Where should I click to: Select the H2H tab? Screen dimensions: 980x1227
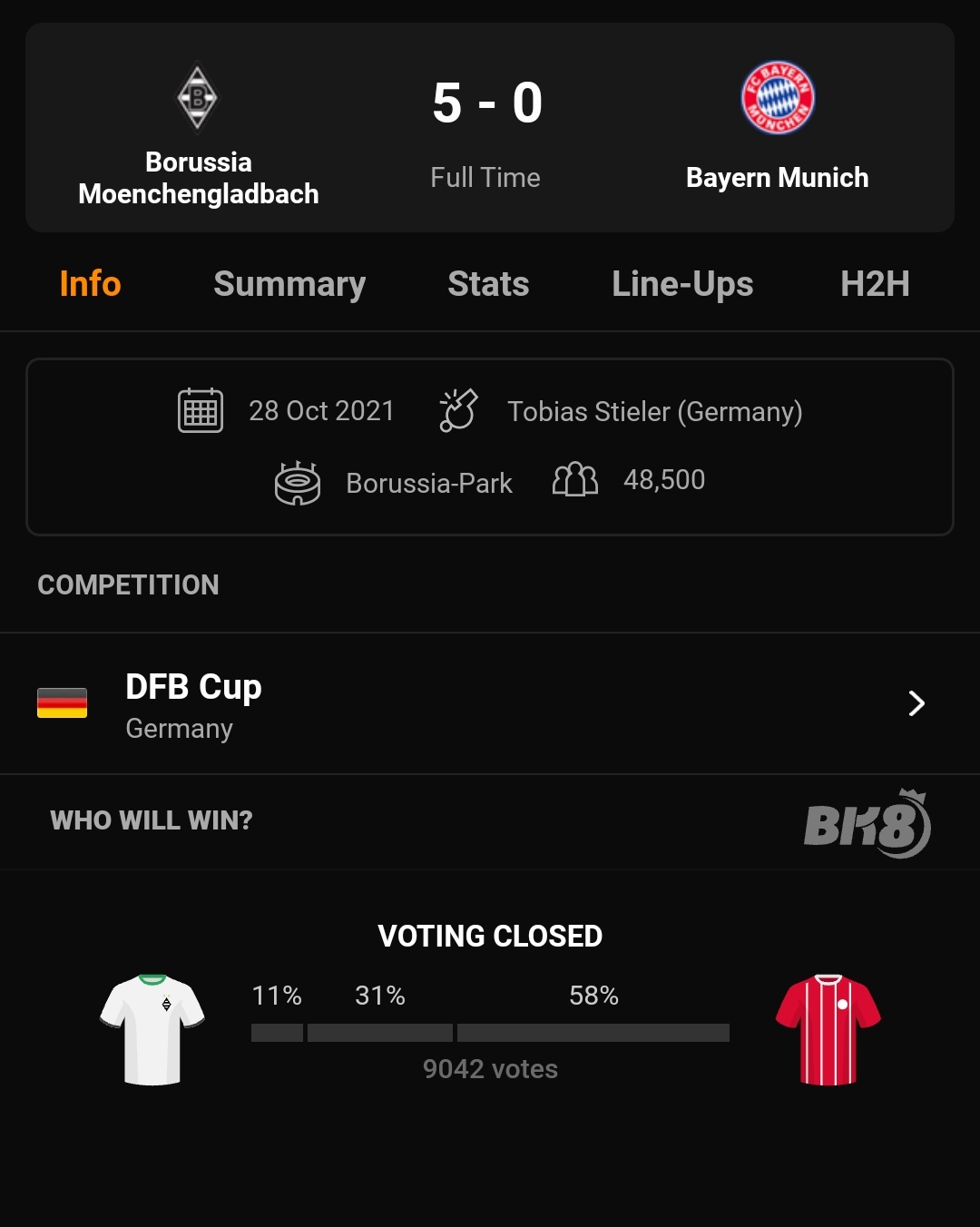point(875,284)
